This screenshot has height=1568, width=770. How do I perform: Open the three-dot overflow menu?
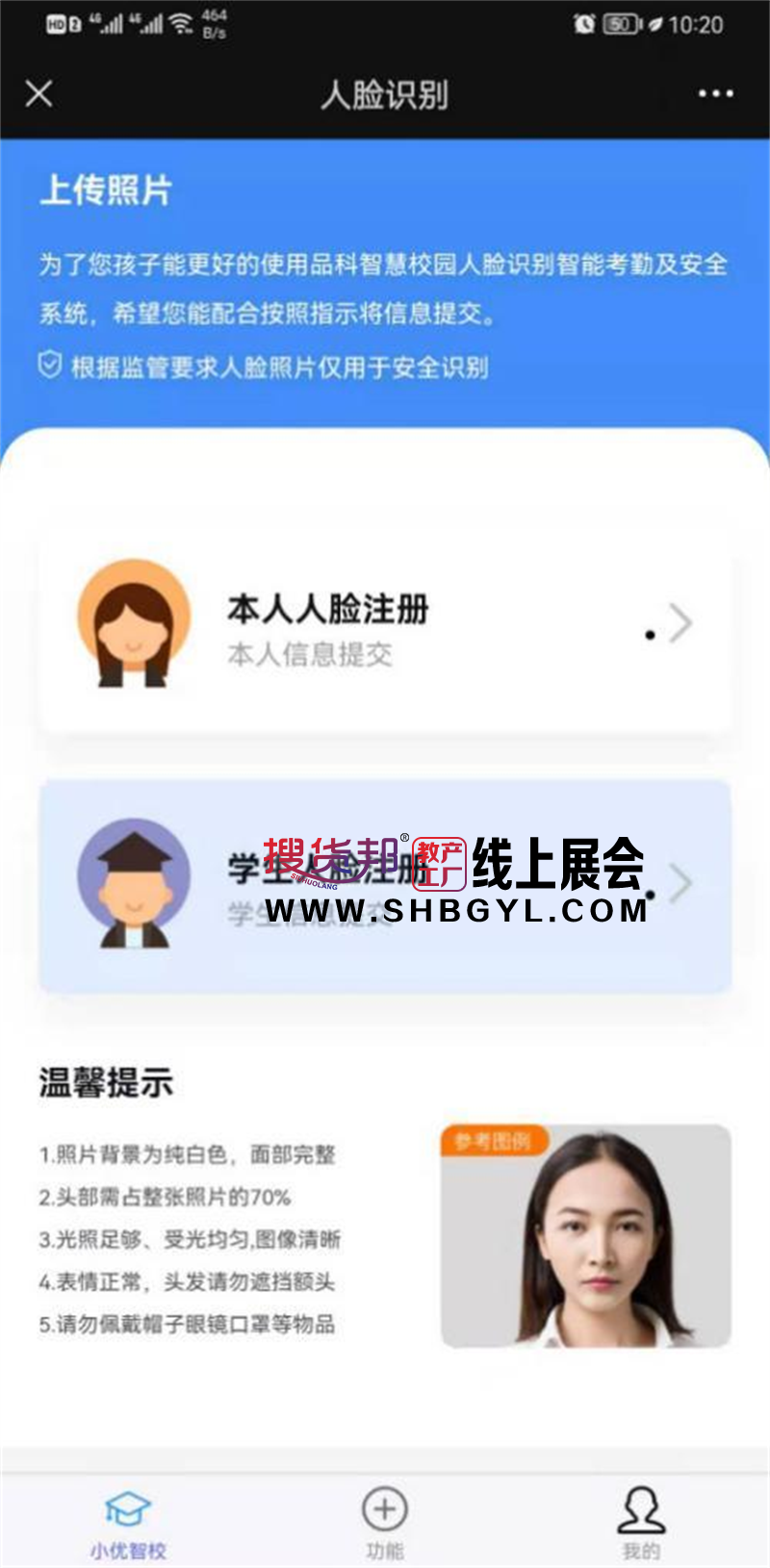(x=715, y=93)
